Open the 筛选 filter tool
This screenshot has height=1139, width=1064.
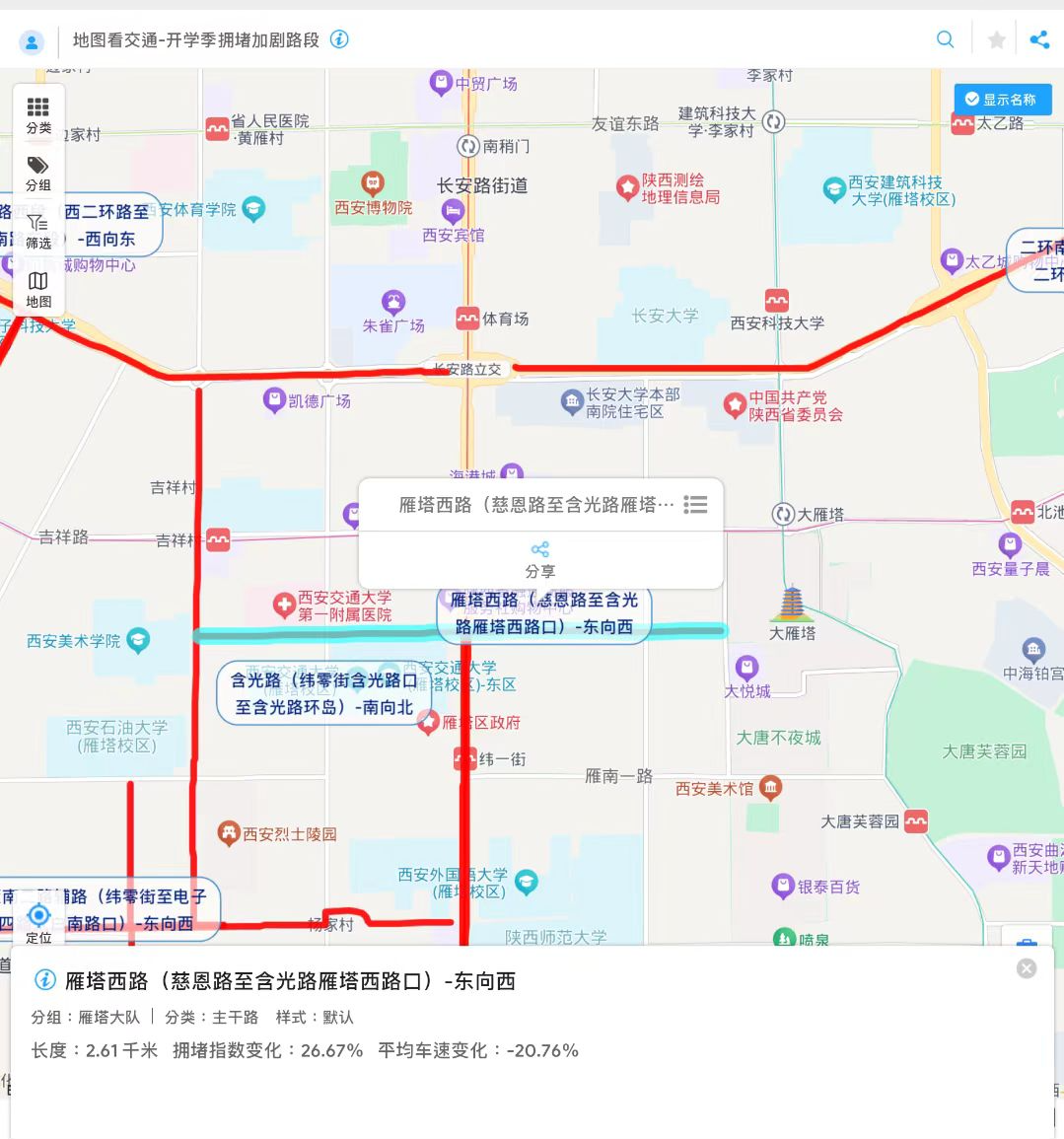(x=38, y=231)
